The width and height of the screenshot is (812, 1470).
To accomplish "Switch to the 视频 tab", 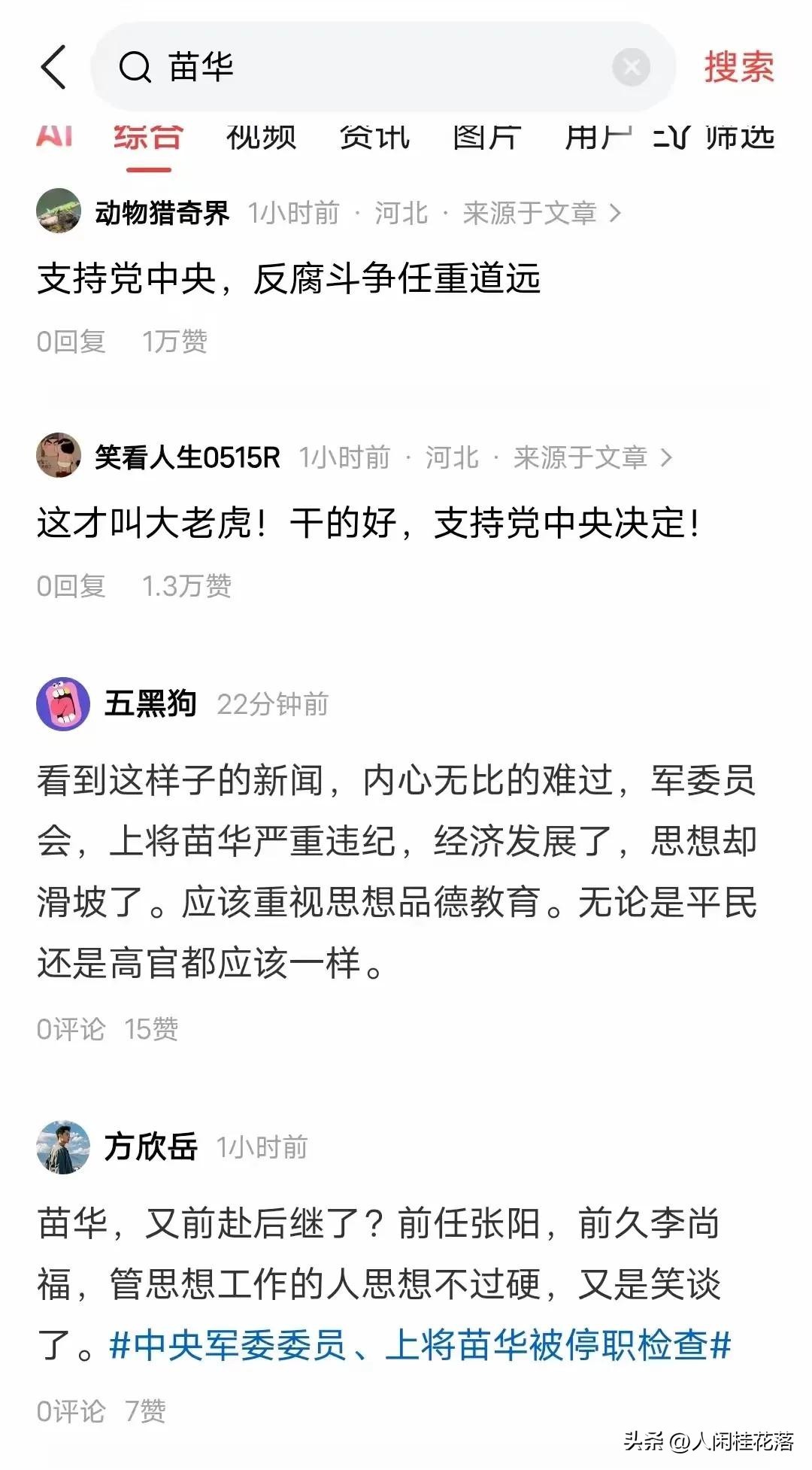I will click(261, 138).
